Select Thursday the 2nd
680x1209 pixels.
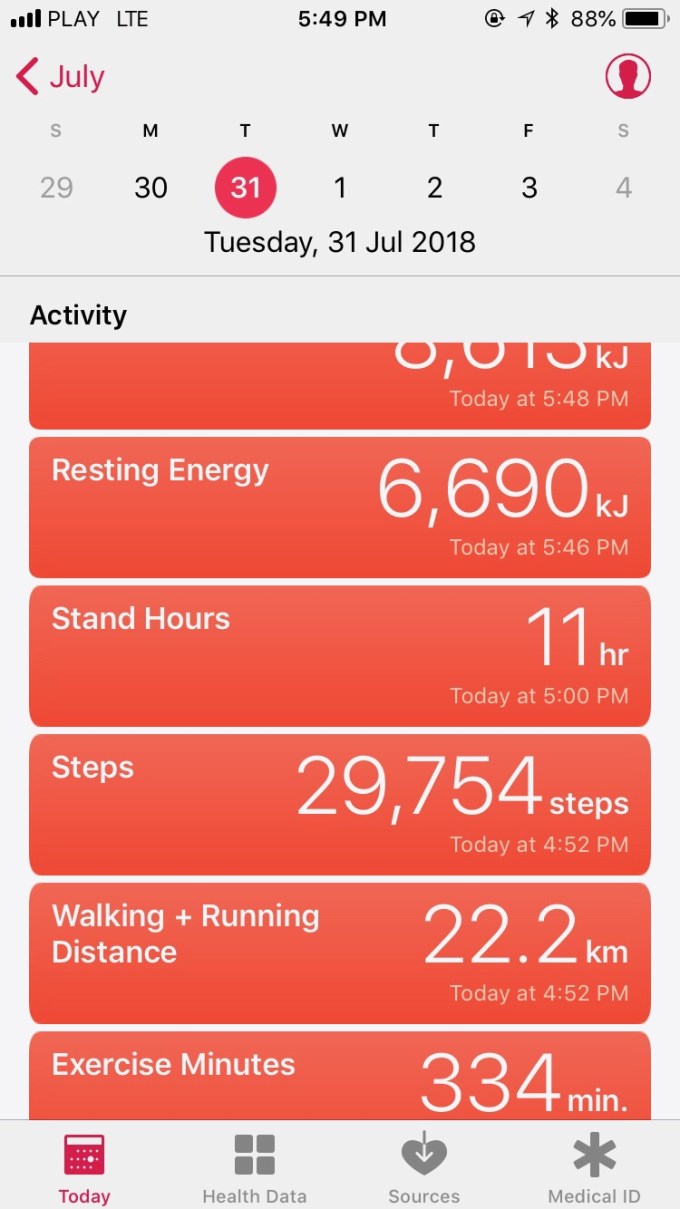pyautogui.click(x=434, y=187)
